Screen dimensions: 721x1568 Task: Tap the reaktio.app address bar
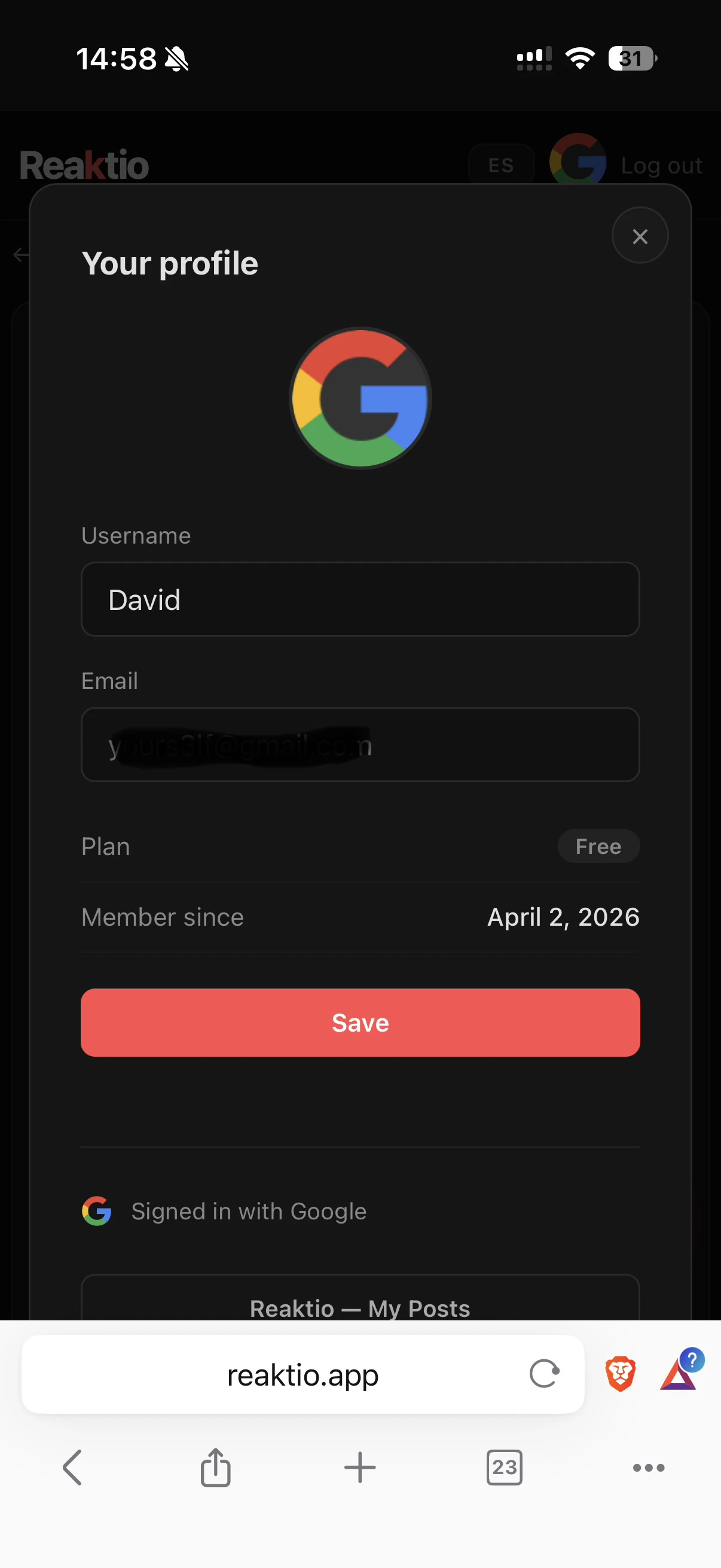click(x=303, y=1374)
